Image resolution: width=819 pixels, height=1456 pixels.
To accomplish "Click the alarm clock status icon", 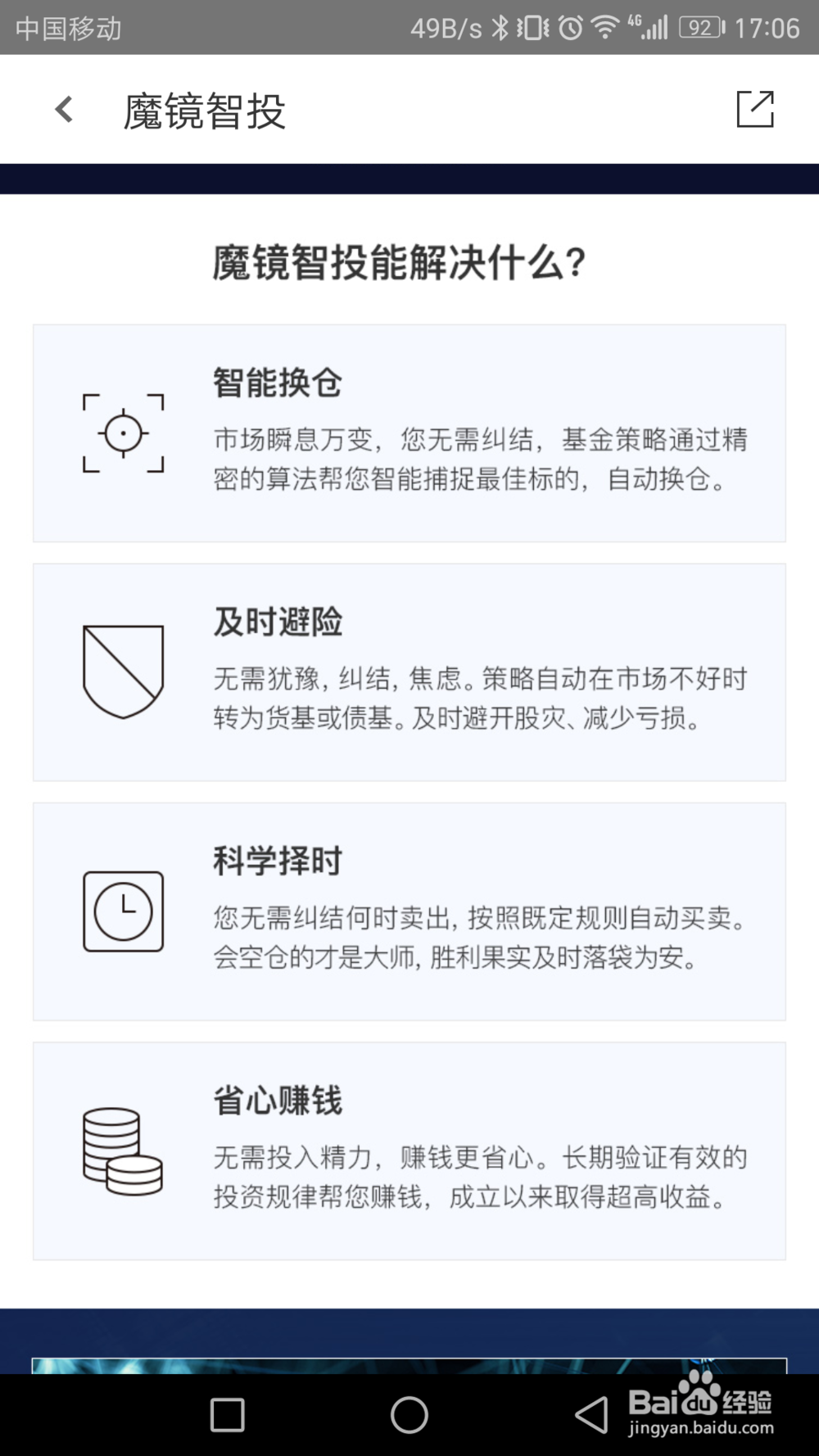I will (572, 27).
